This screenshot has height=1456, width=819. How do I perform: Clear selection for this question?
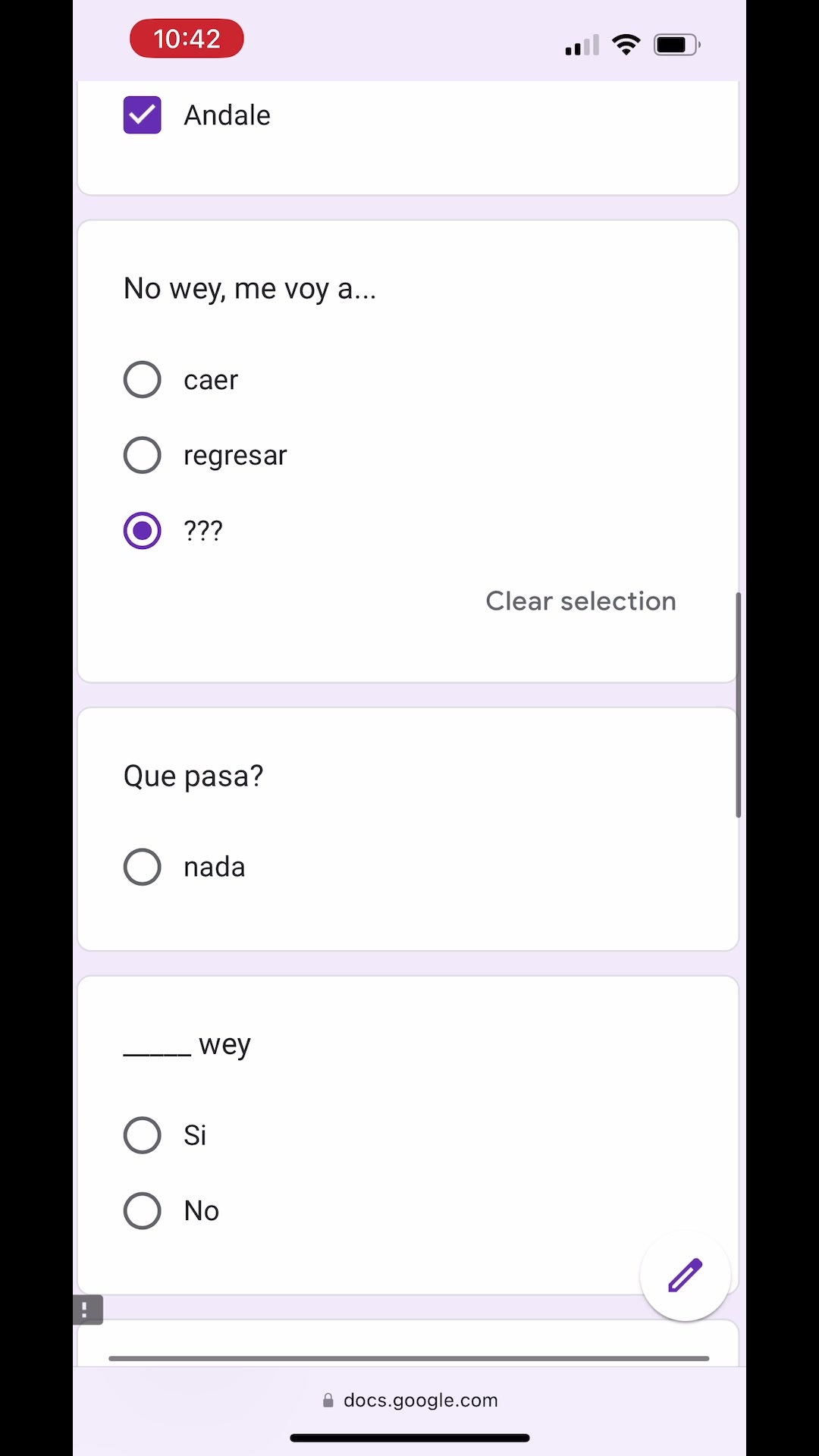(581, 601)
